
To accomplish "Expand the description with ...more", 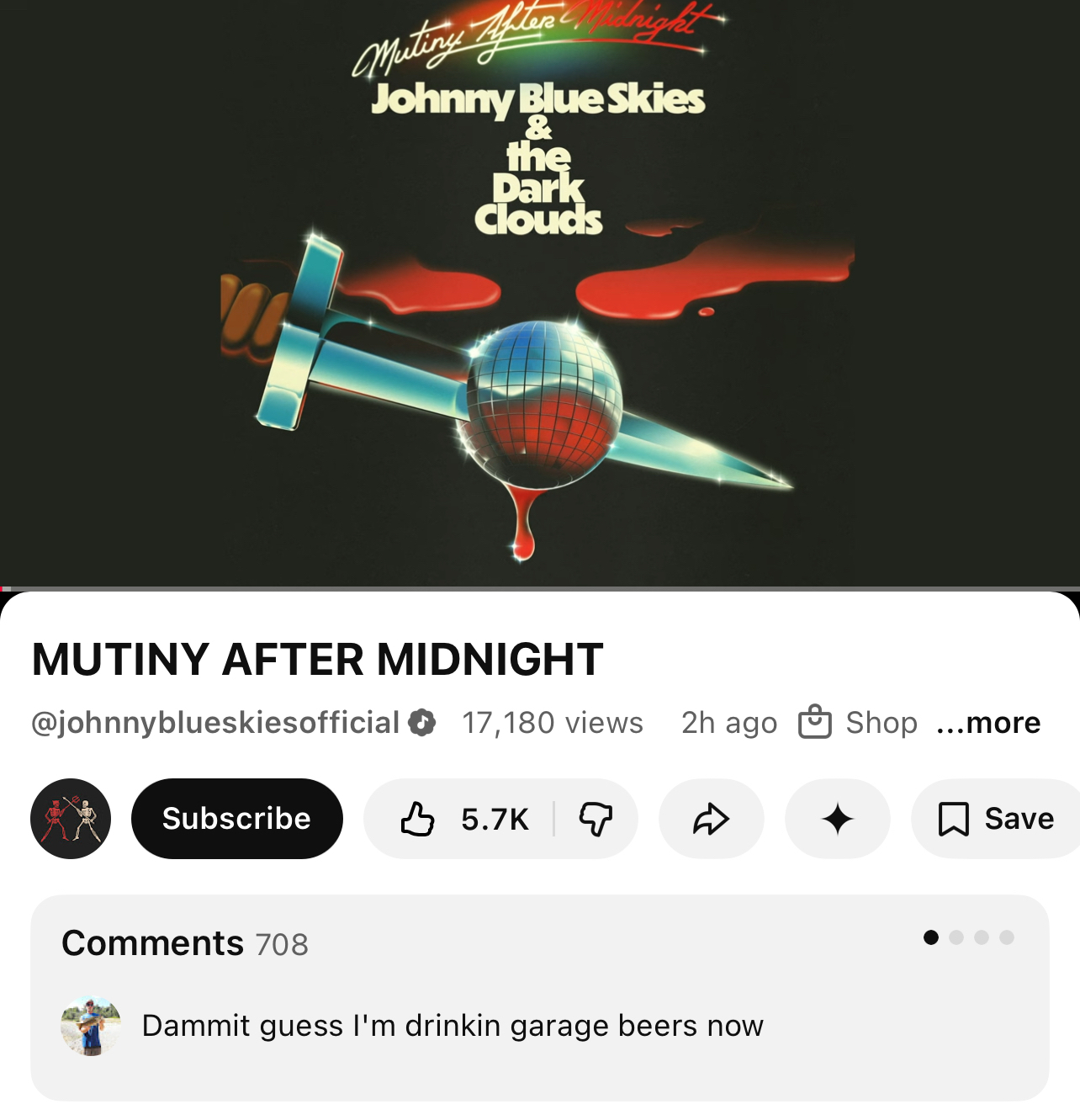I will point(988,723).
